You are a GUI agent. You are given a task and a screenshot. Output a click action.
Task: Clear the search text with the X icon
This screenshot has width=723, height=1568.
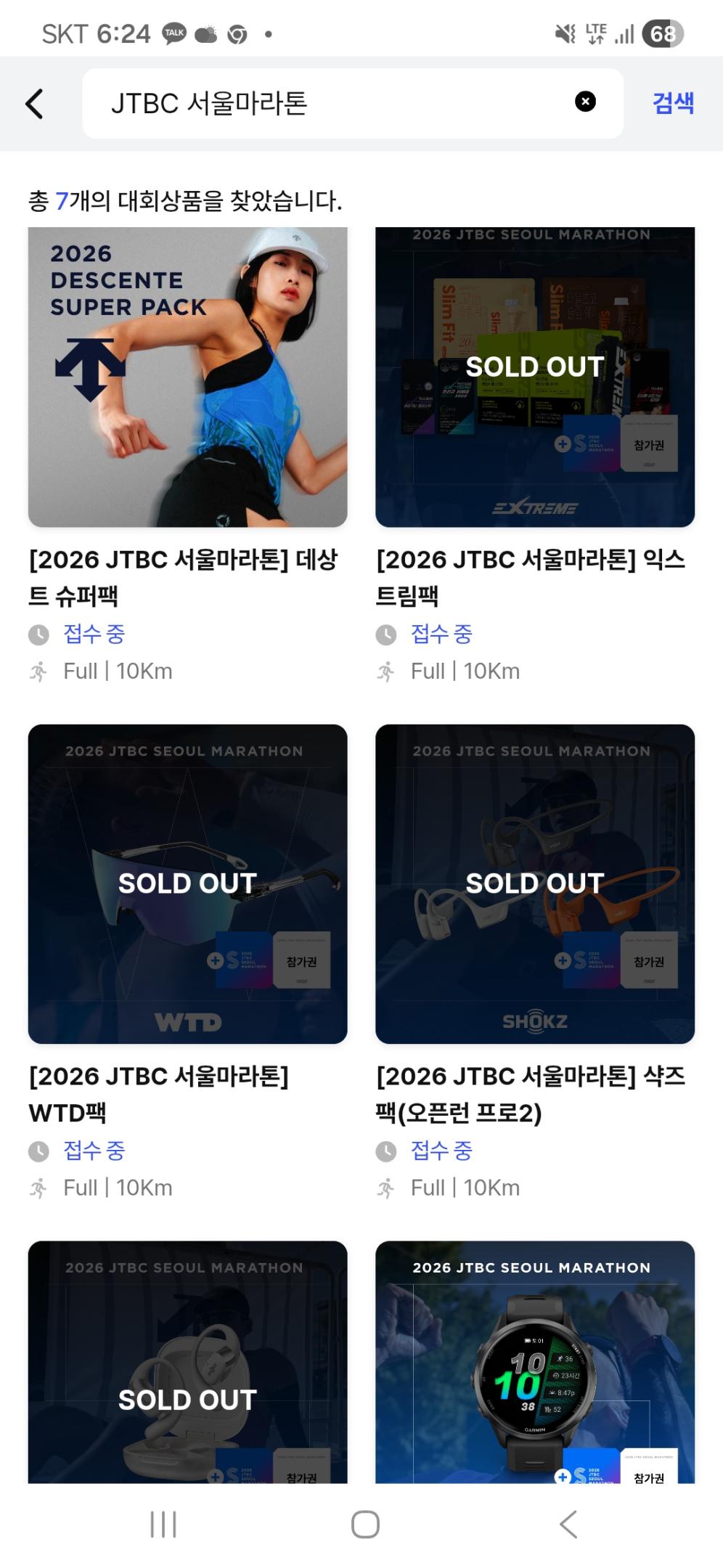click(585, 102)
